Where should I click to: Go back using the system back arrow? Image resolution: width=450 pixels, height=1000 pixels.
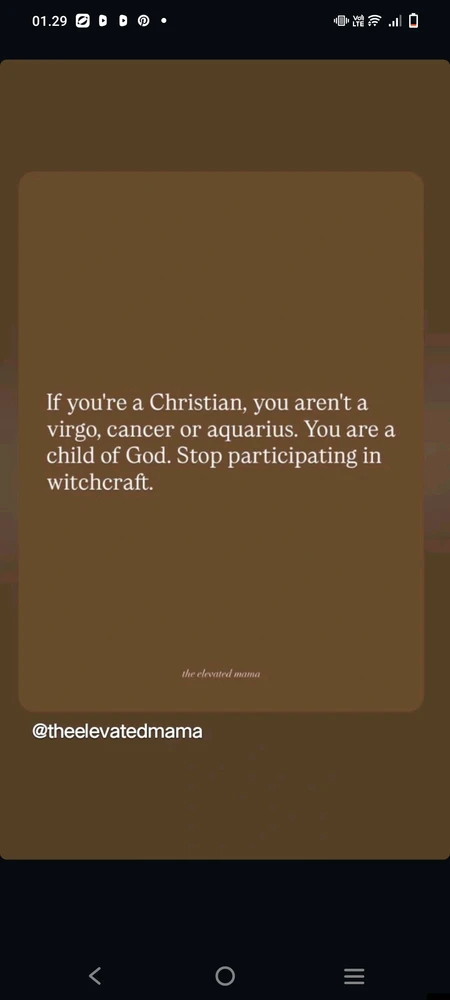pos(95,975)
